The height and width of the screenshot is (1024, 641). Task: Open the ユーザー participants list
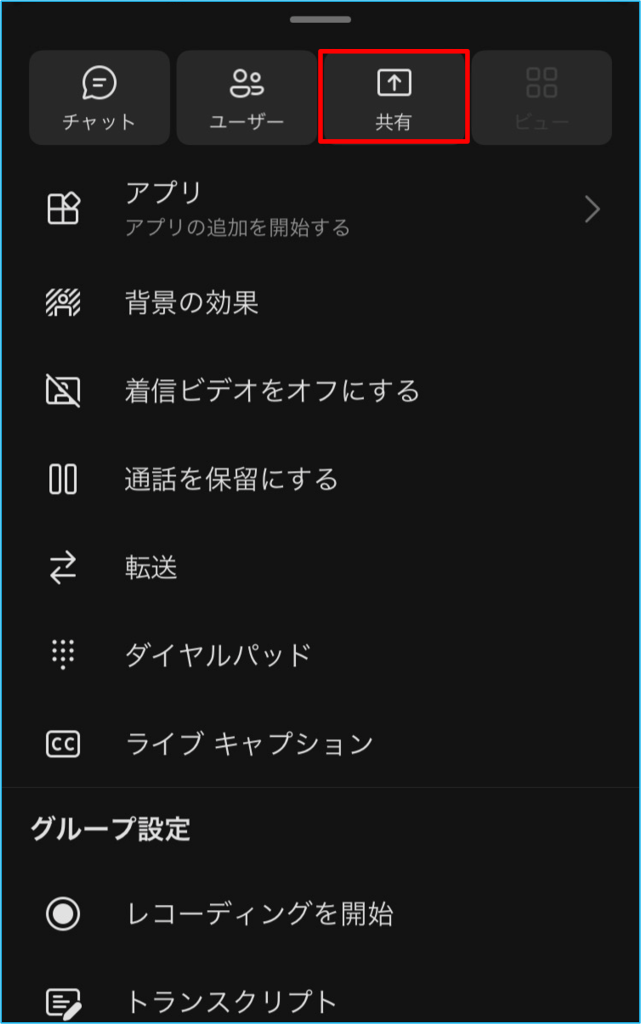246,98
